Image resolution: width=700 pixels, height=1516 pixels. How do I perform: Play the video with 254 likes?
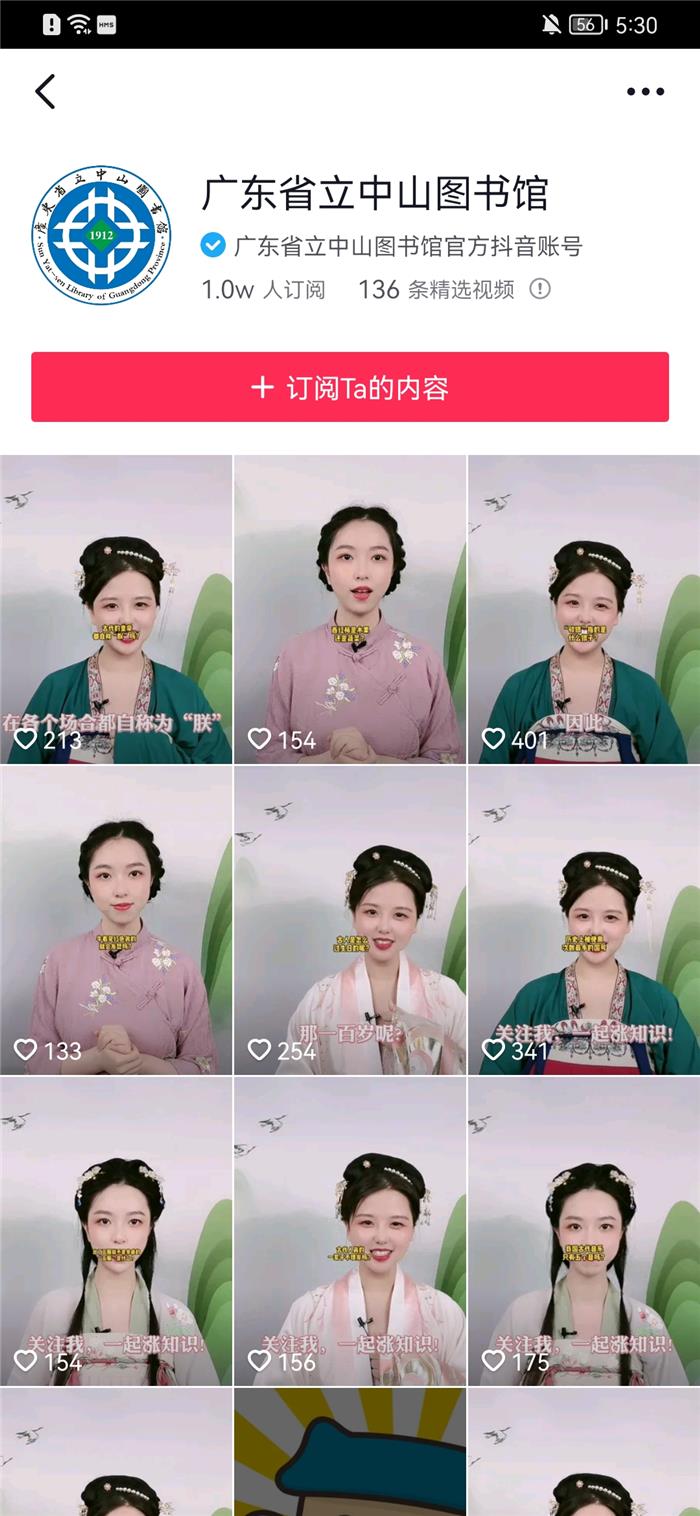click(x=350, y=920)
